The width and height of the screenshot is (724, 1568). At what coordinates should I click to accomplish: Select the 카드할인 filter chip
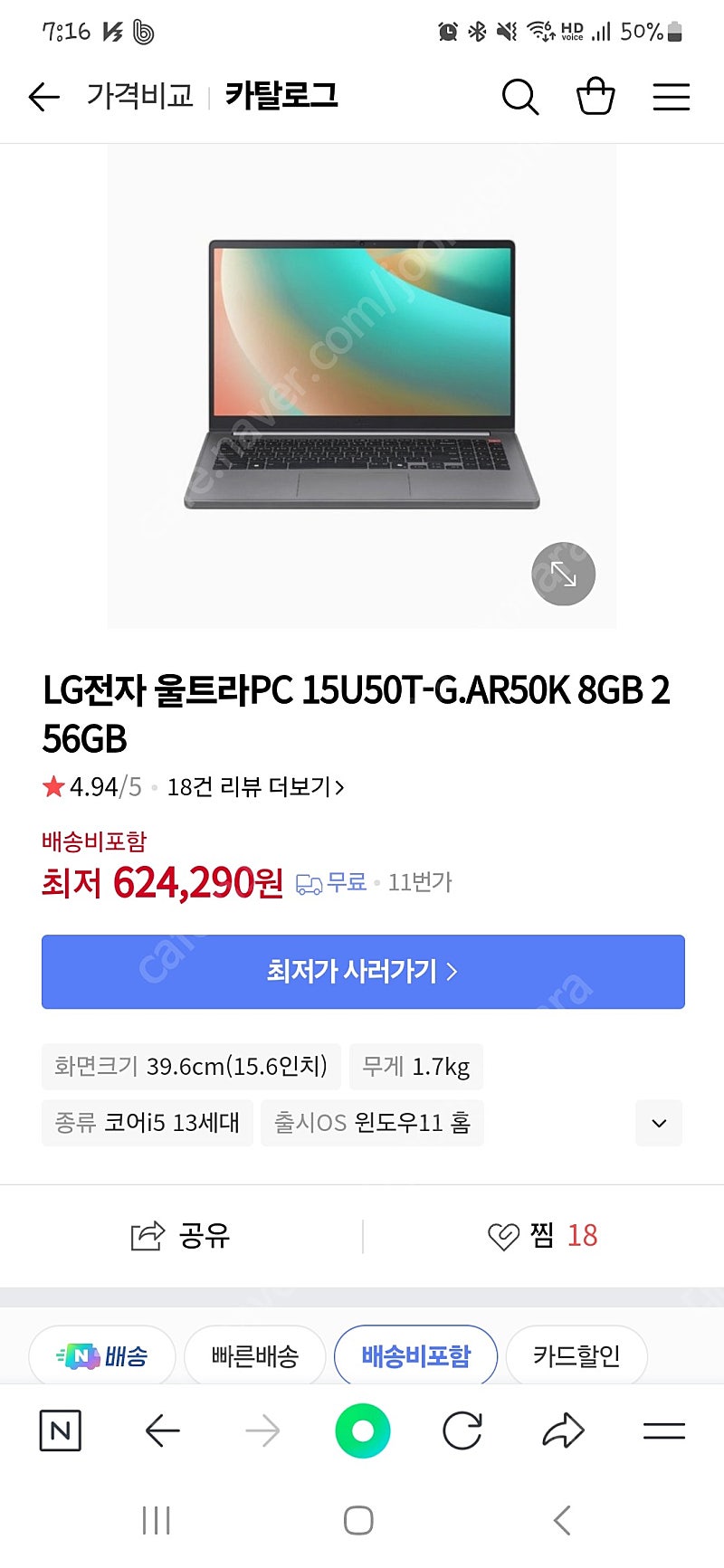coord(576,1355)
